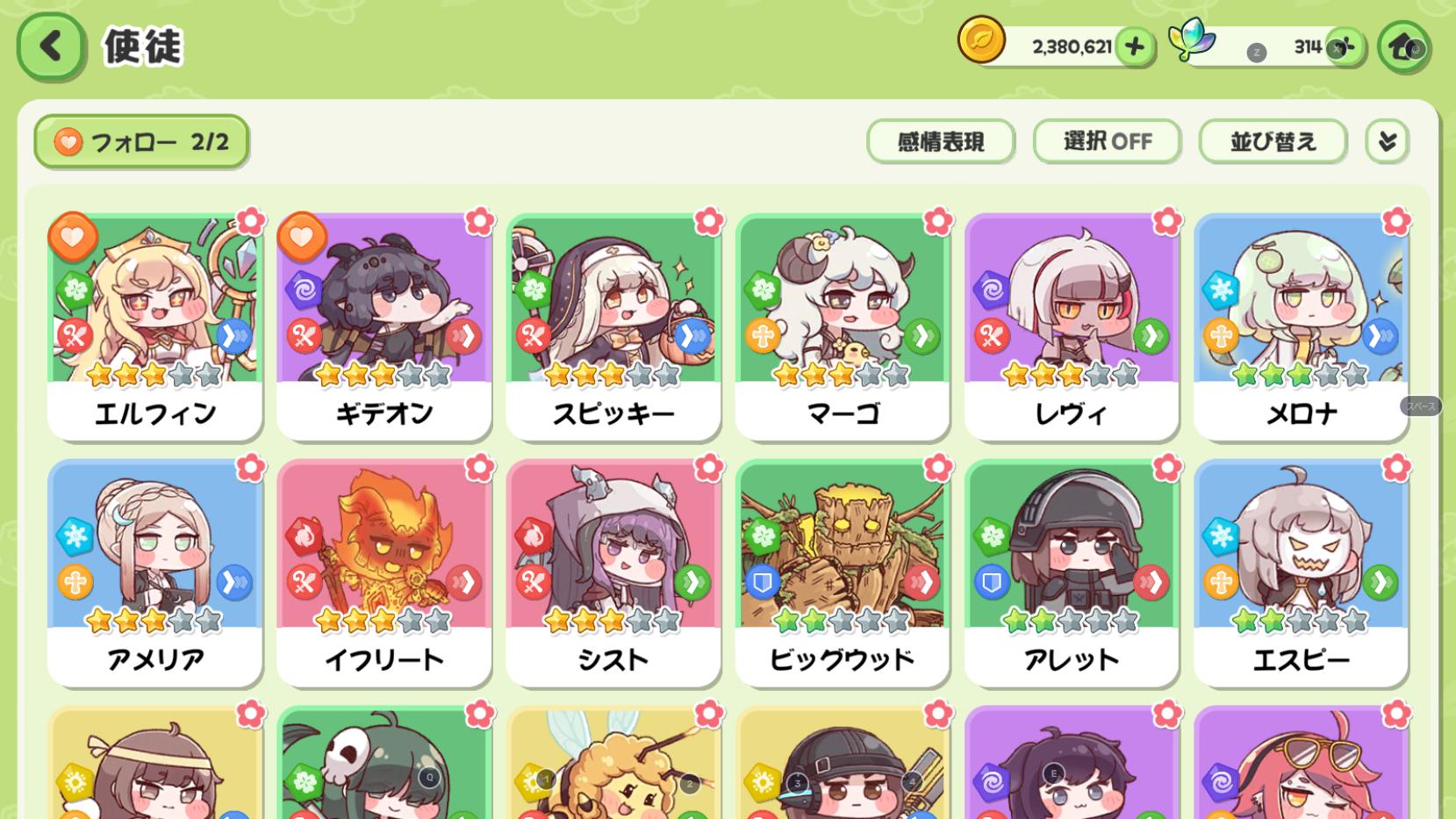Viewport: 1456px width, 819px height.
Task: Add more gold coins
Action: (1134, 47)
